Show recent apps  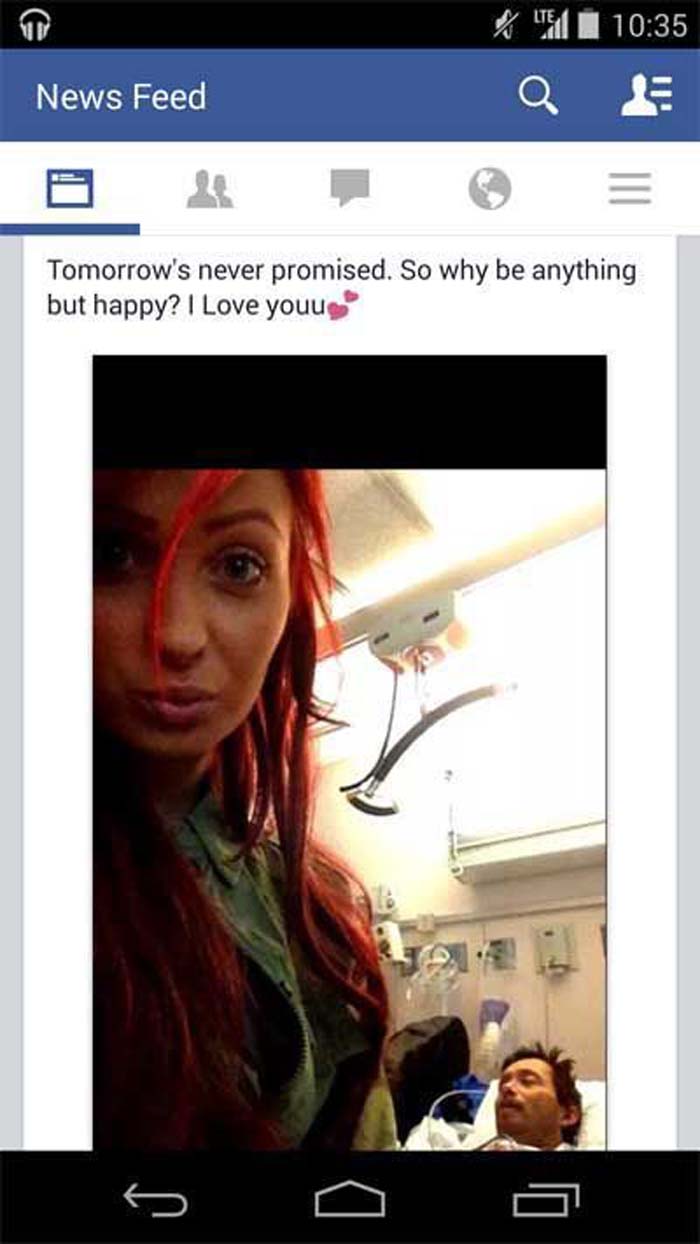[x=545, y=1199]
